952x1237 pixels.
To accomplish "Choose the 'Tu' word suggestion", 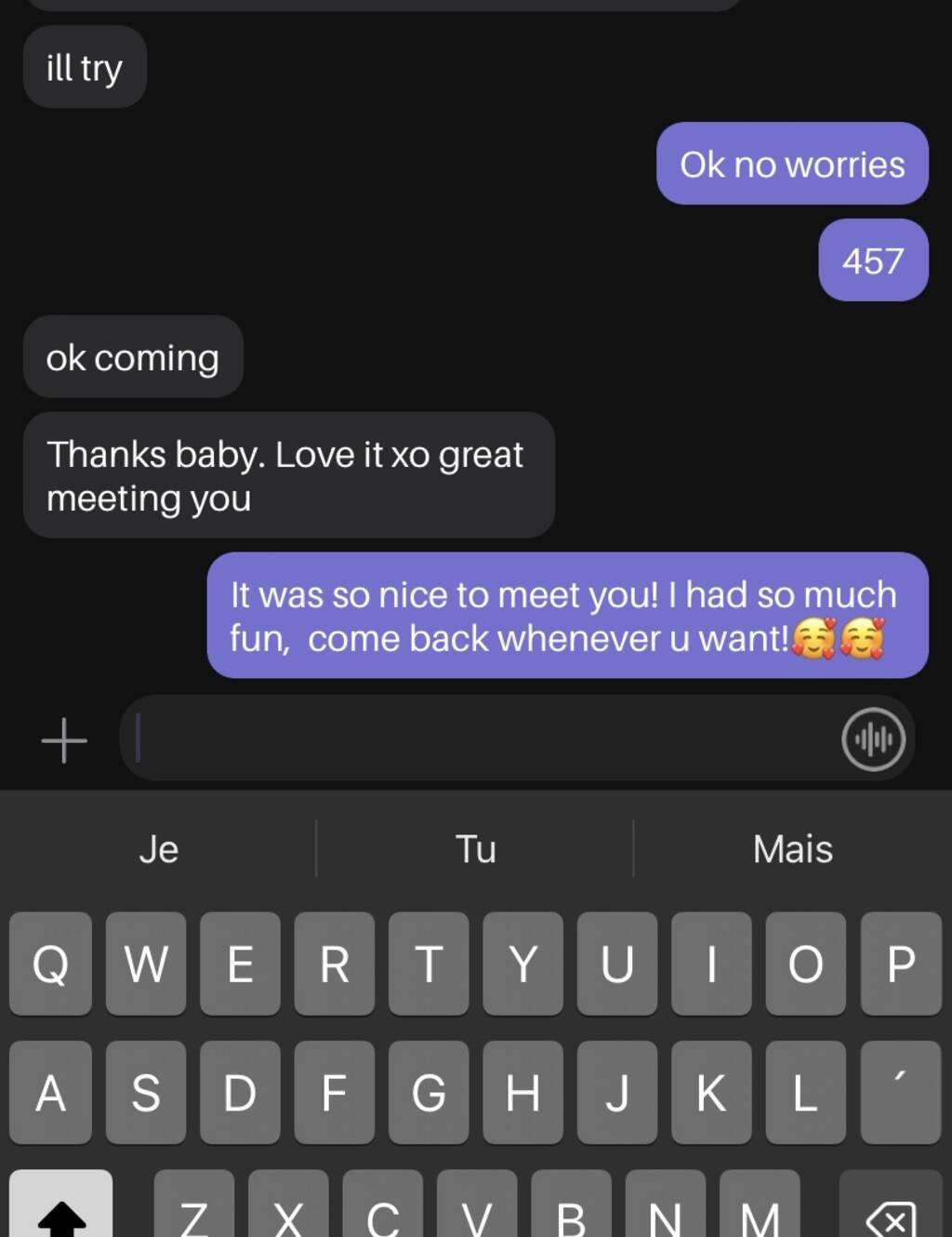I will (x=475, y=849).
